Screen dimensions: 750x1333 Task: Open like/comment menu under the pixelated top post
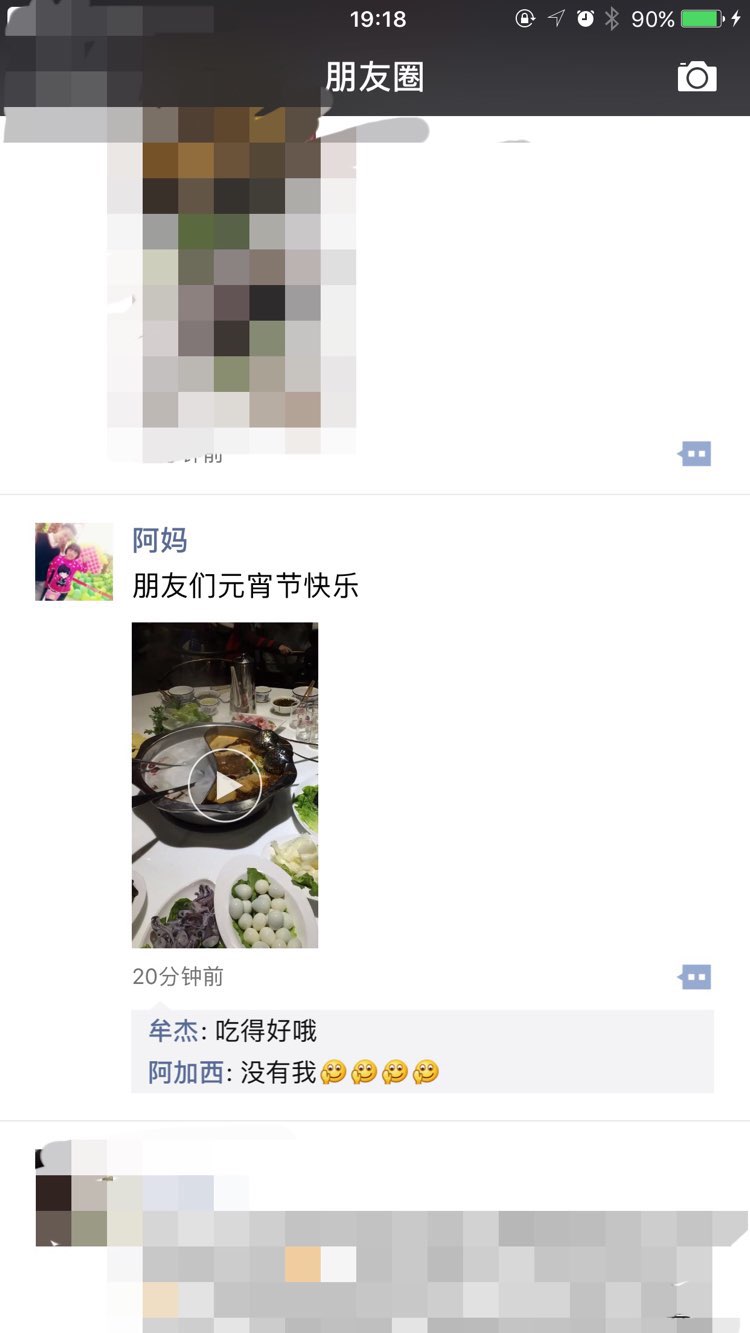(x=695, y=454)
